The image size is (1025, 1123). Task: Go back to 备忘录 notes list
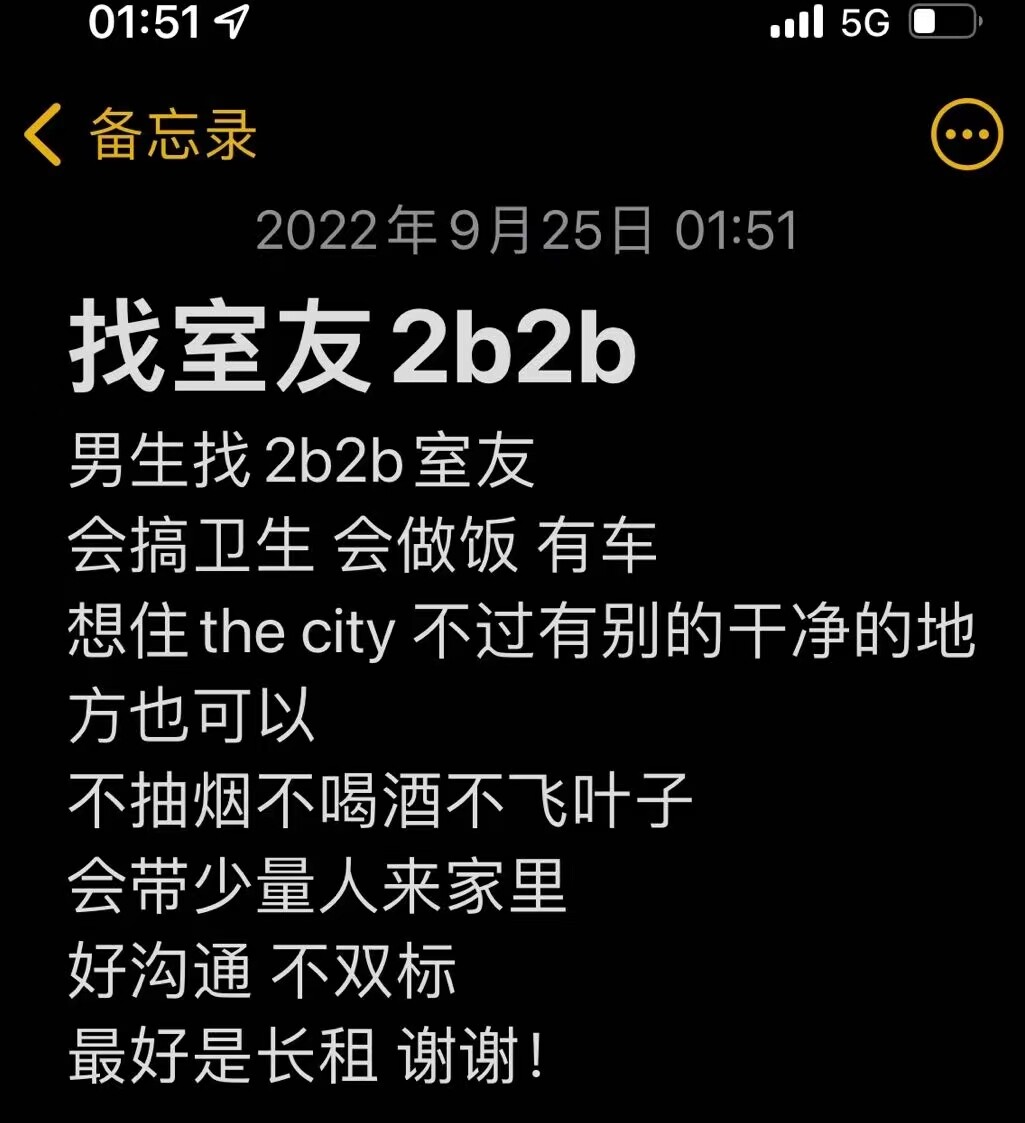pyautogui.click(x=140, y=134)
